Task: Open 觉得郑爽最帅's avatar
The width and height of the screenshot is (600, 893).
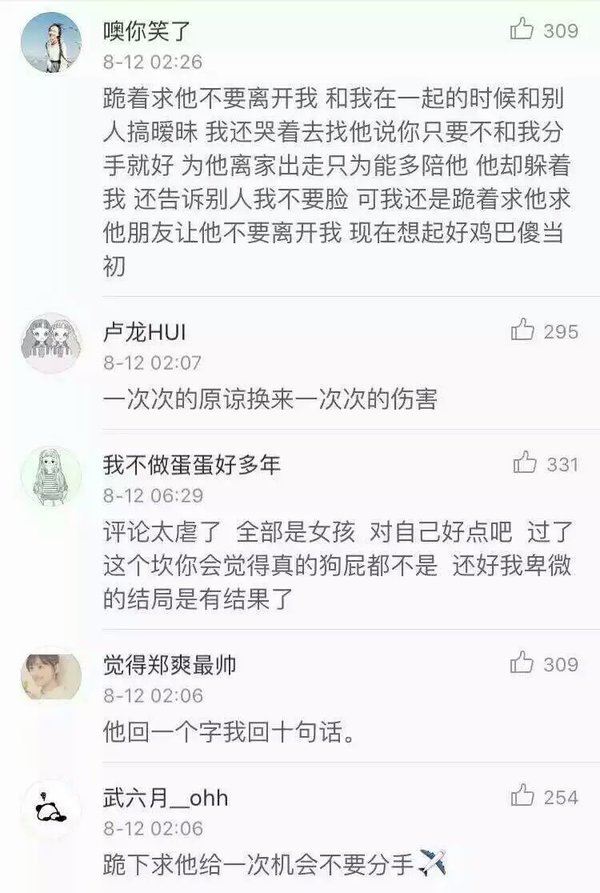Action: pyautogui.click(x=51, y=677)
